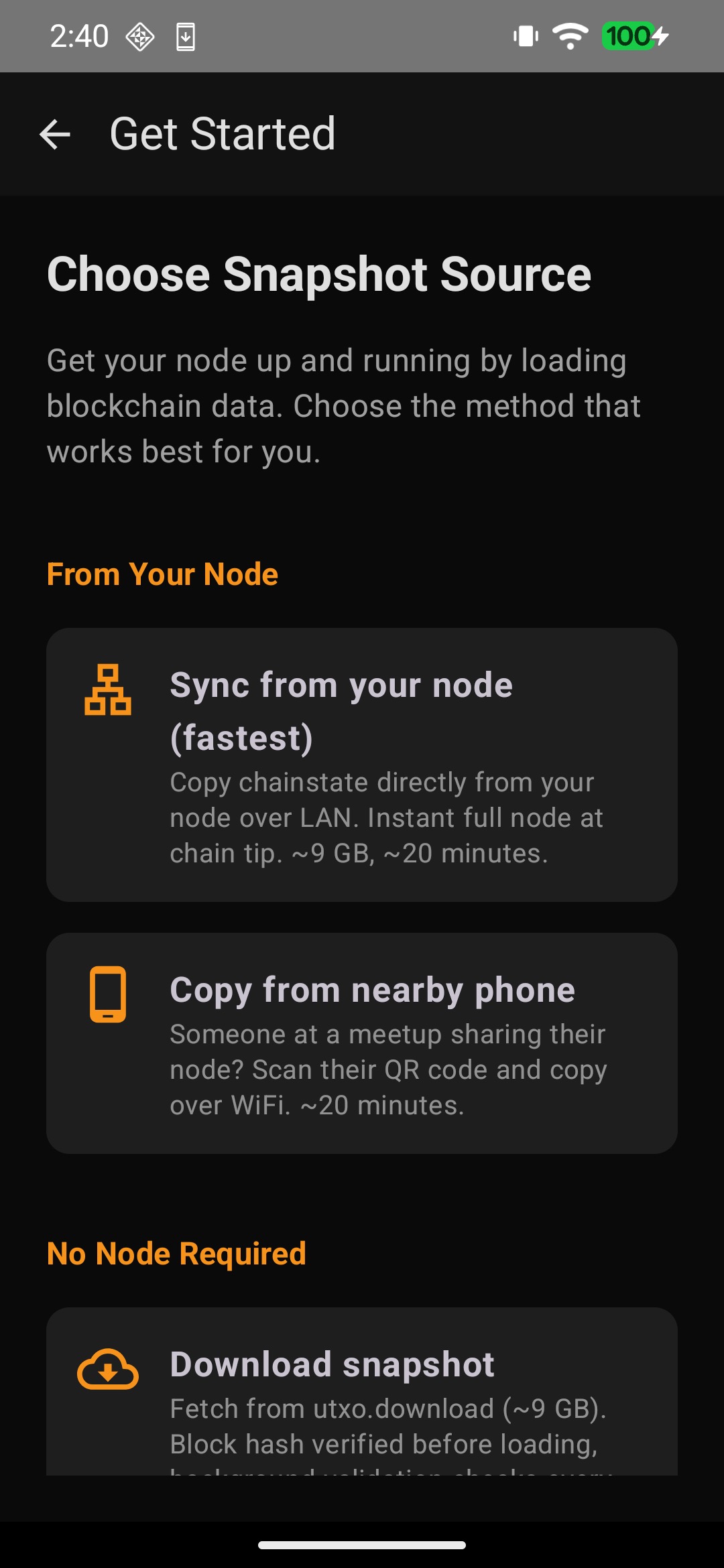Select Sync from your node (fastest)
The image size is (724, 1568).
click(x=362, y=765)
